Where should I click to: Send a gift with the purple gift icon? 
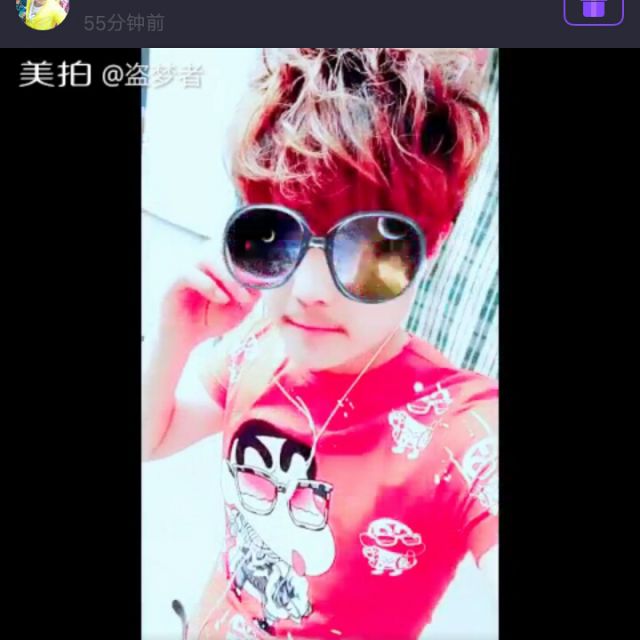click(x=594, y=8)
